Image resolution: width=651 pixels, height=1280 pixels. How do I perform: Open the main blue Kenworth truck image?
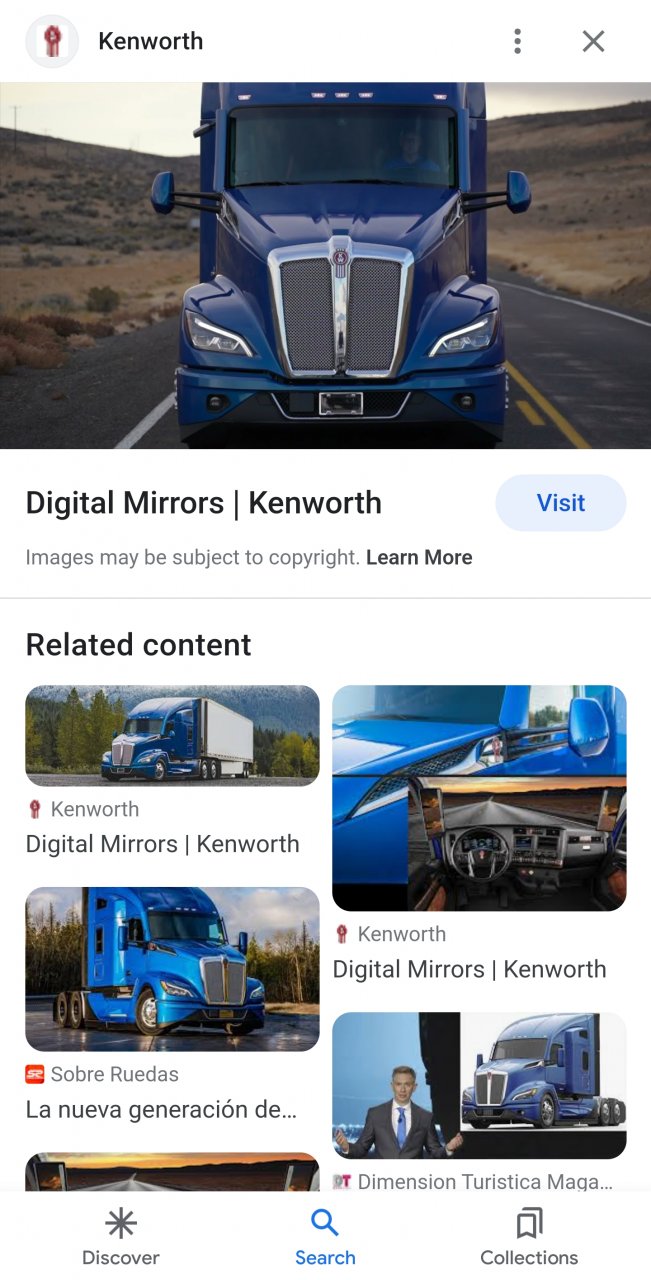[x=325, y=266]
